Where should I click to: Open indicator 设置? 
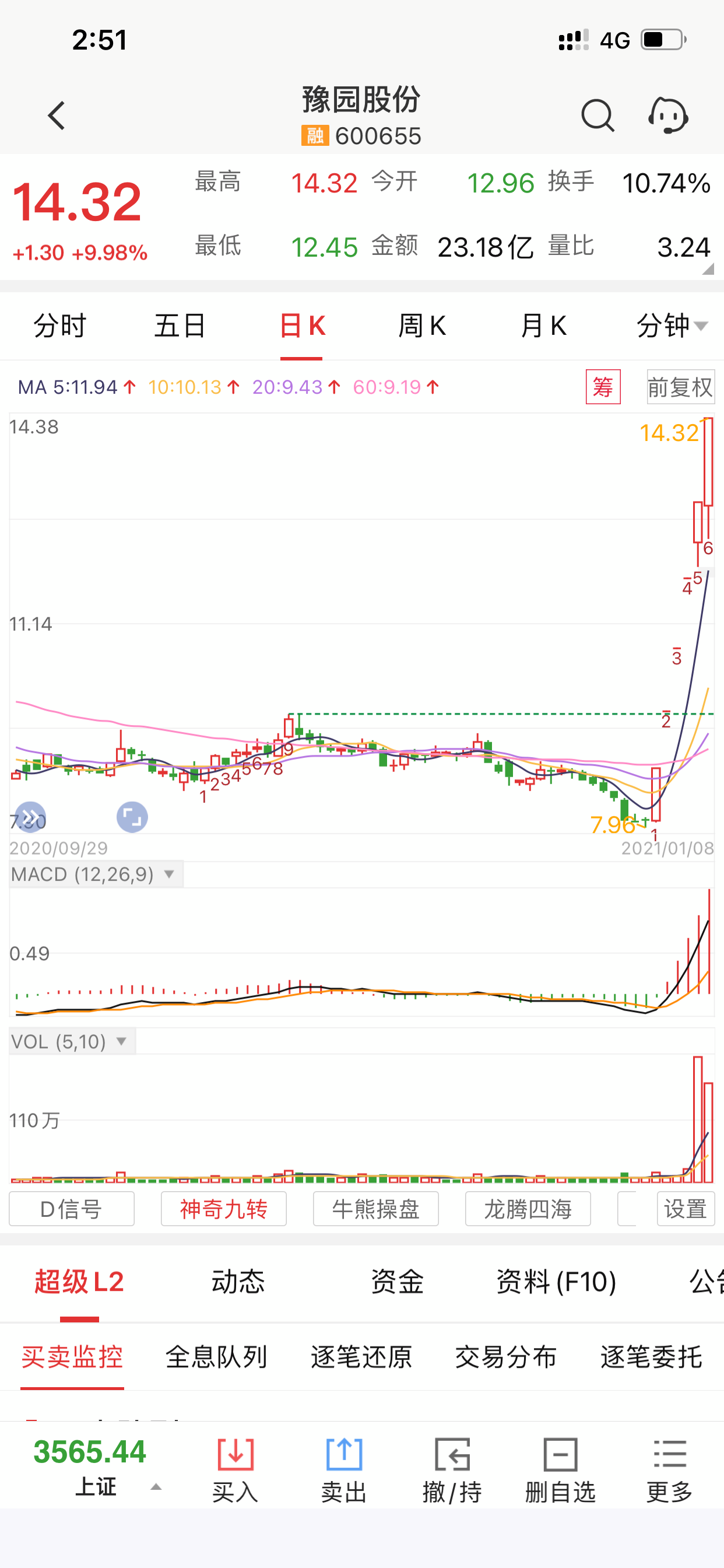(x=685, y=1209)
